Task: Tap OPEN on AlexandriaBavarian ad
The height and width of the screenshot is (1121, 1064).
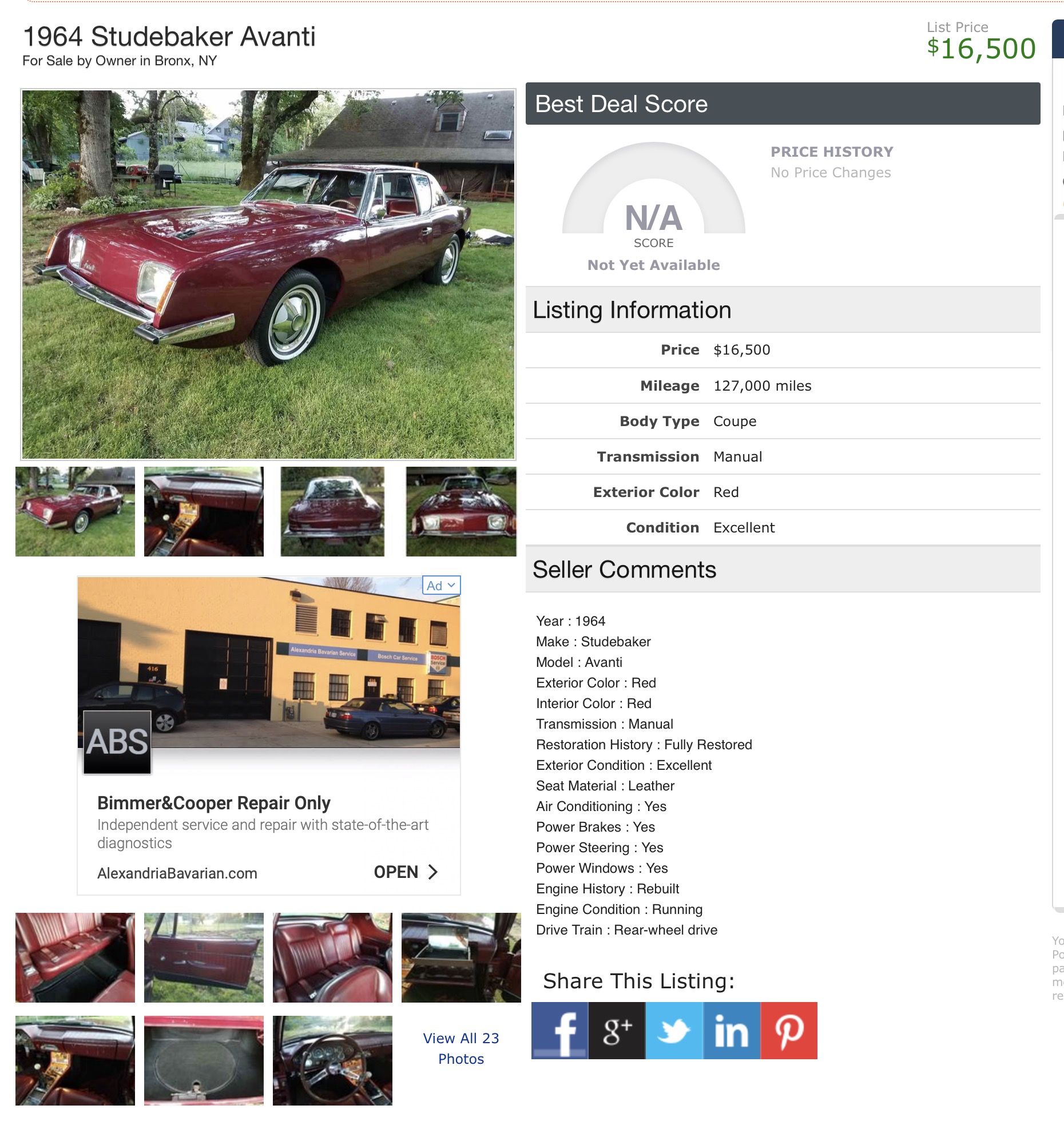Action: click(405, 872)
